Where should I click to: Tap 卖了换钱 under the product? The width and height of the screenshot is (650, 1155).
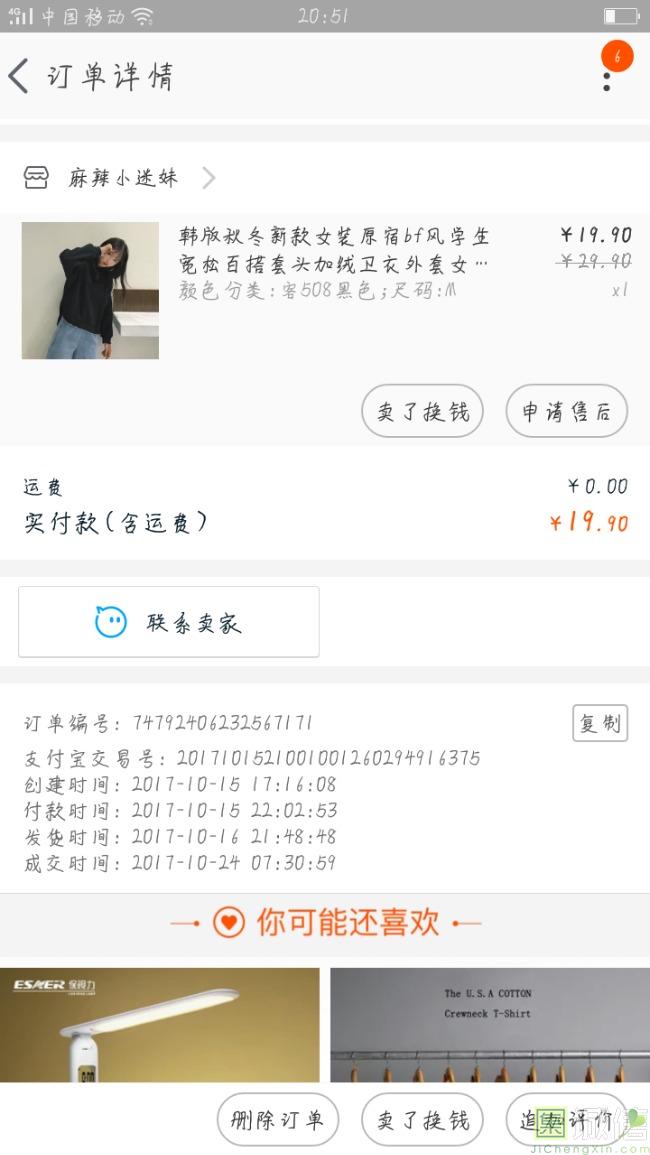[x=422, y=411]
